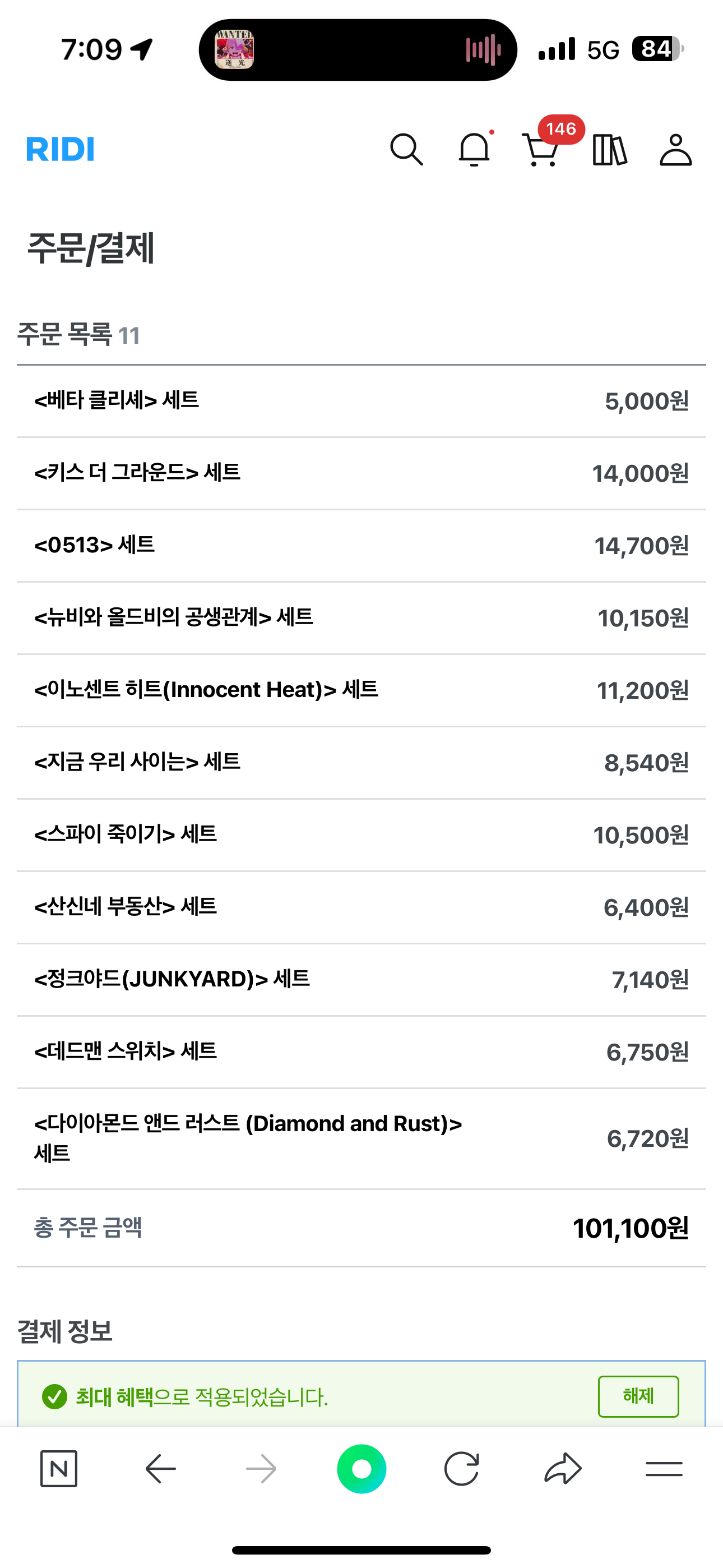Open the notifications bell
723x1568 pixels.
tap(474, 149)
